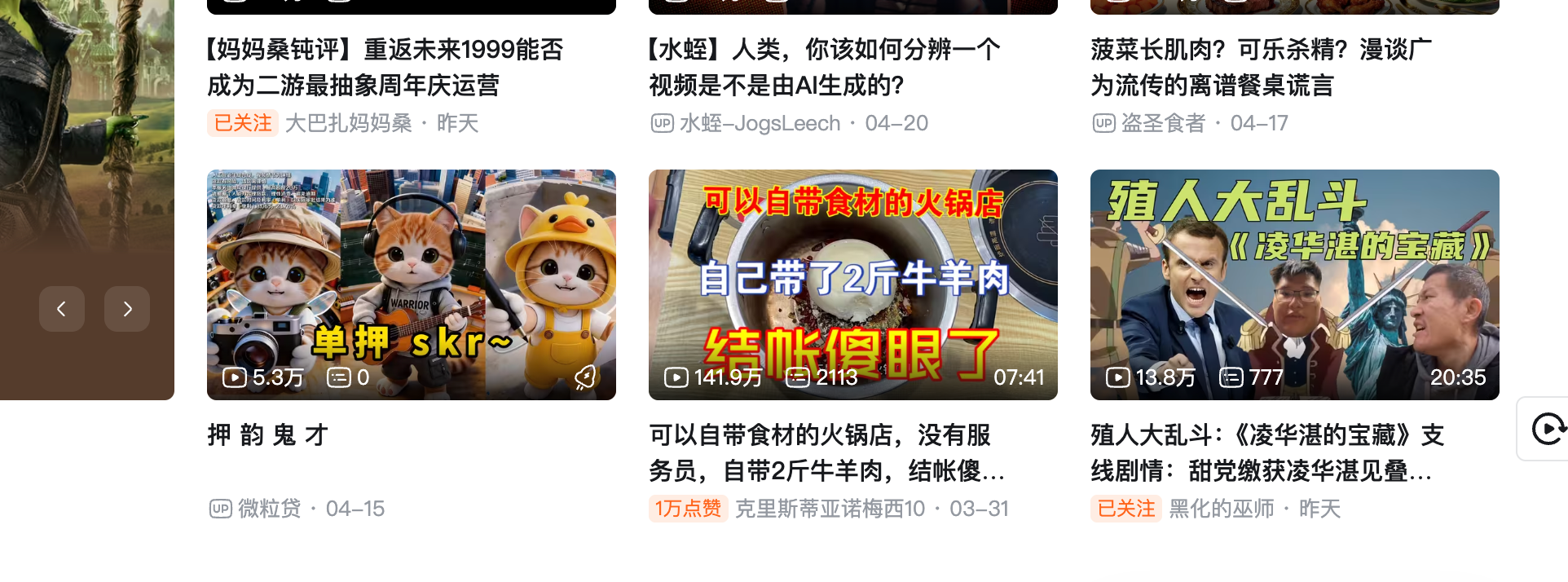The height and width of the screenshot is (582, 1568).
Task: Visit uploader 水蛭-JogsLeech's profile
Action: tap(760, 123)
